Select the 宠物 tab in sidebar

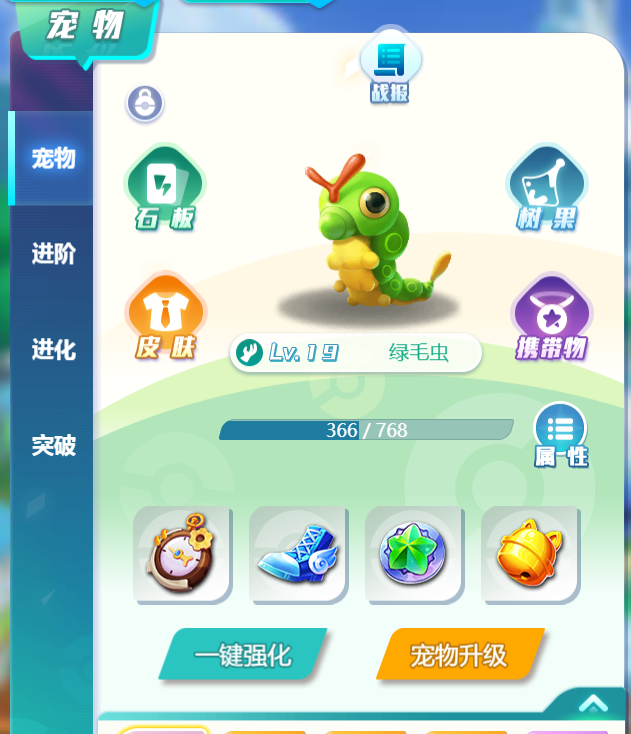pos(53,158)
